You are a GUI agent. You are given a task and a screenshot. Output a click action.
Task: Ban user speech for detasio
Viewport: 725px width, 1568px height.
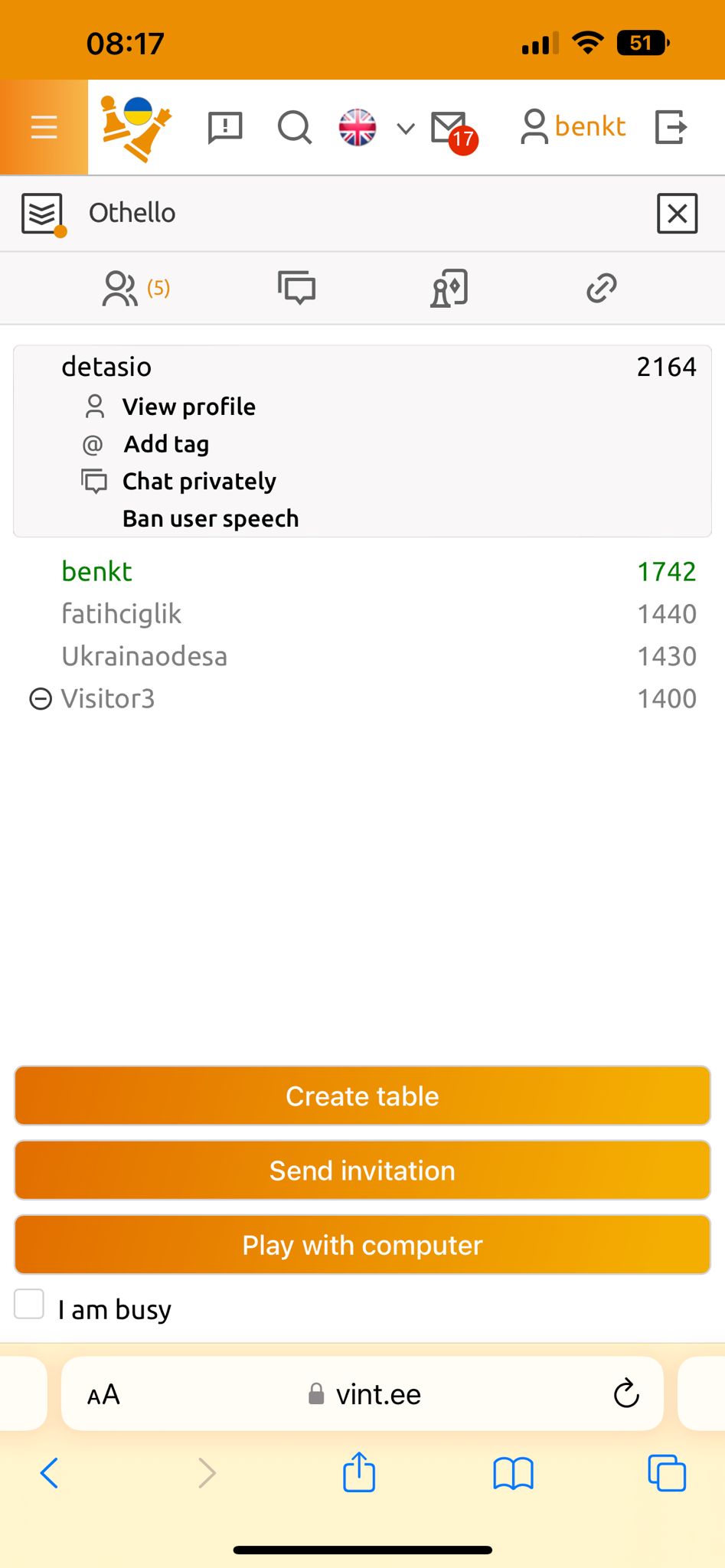click(x=211, y=518)
